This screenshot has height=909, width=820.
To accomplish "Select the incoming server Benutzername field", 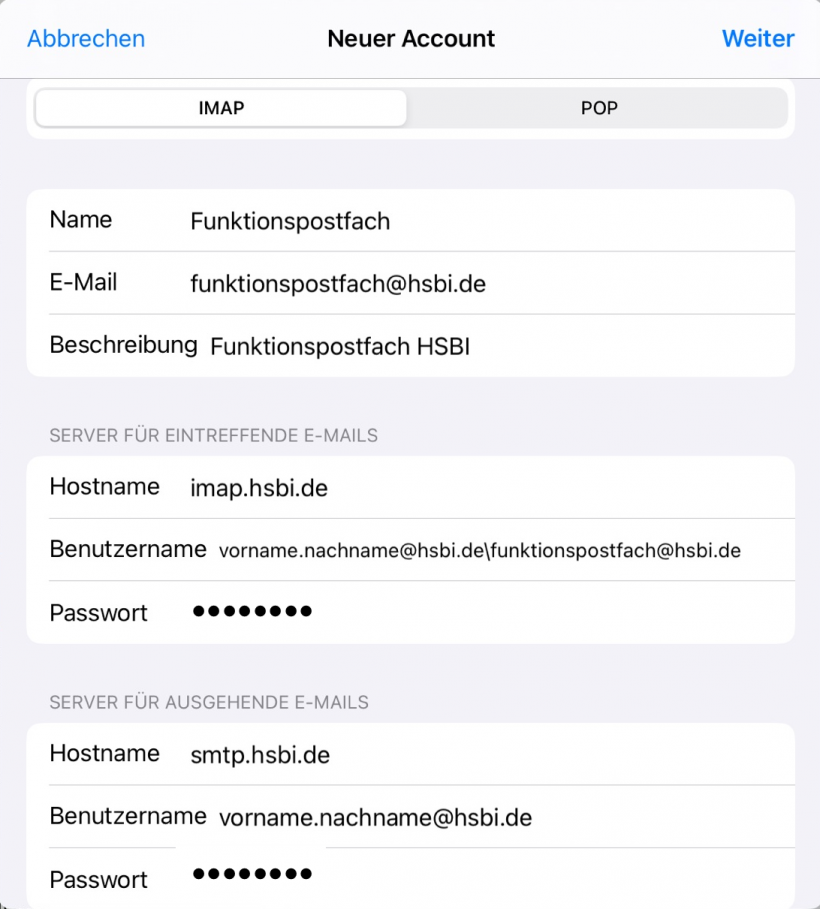I will 480,550.
